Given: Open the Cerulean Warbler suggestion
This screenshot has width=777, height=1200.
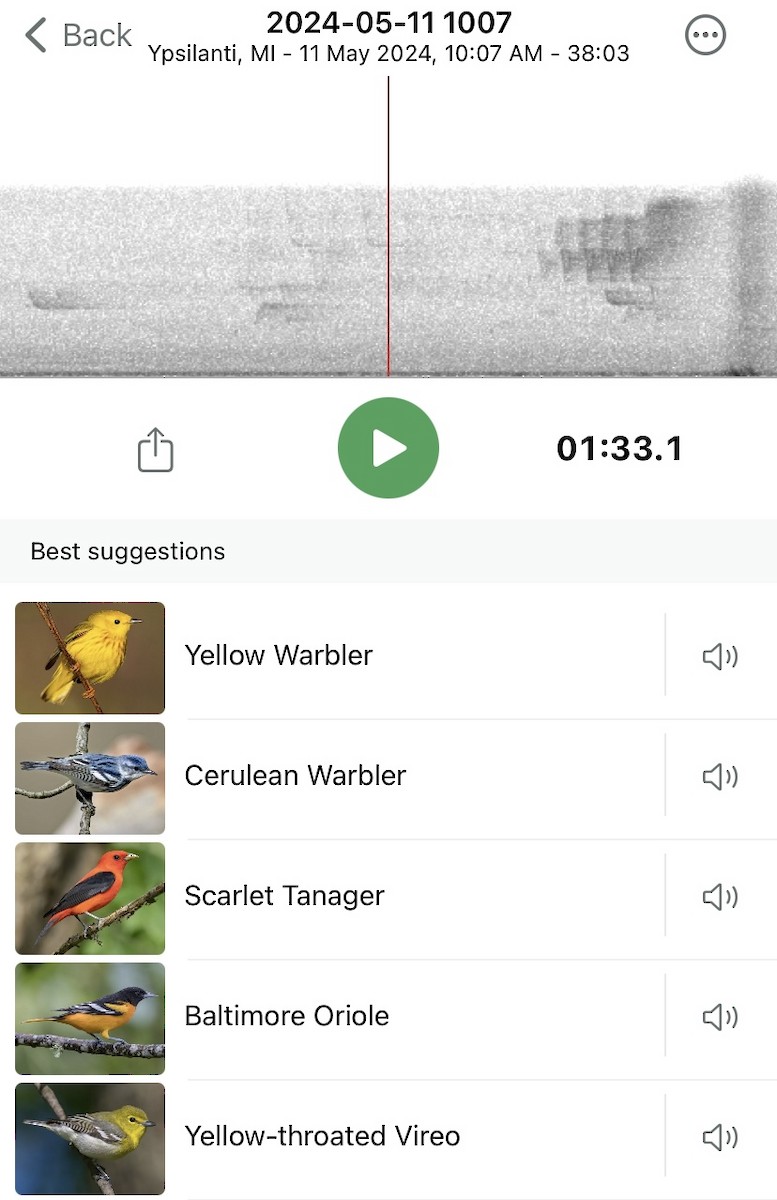Looking at the screenshot, I should tap(295, 776).
